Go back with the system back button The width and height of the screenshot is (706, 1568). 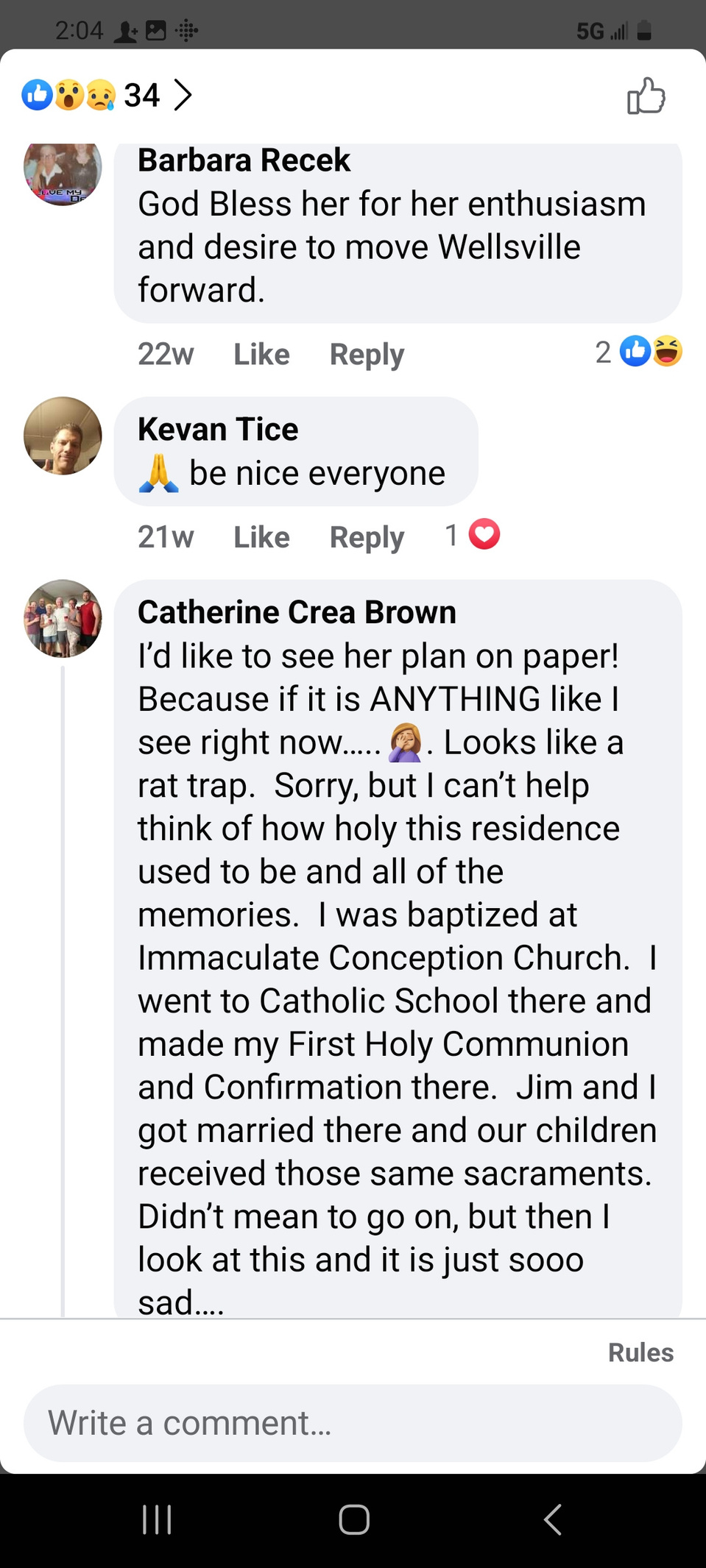click(x=553, y=1519)
